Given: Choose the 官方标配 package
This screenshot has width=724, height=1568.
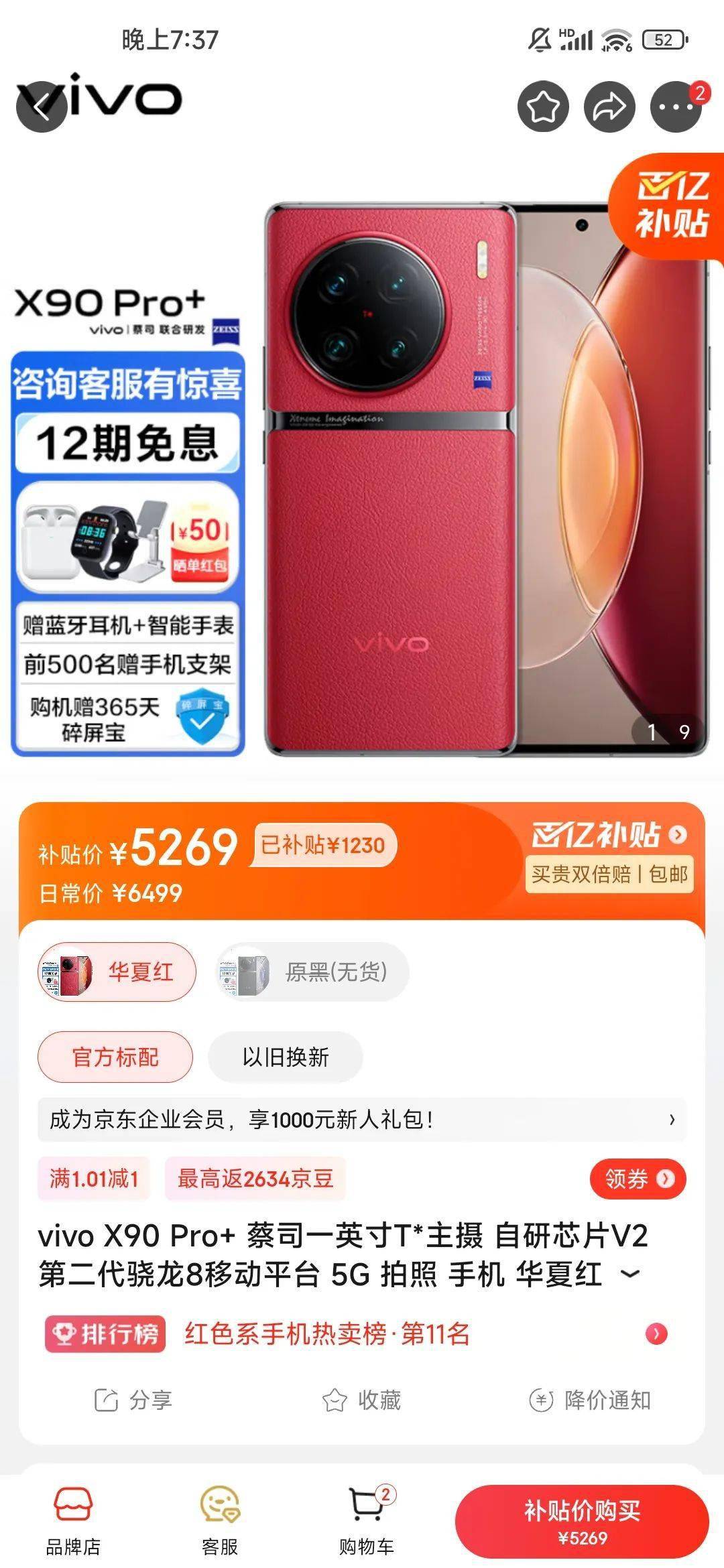Looking at the screenshot, I should click(x=115, y=1057).
